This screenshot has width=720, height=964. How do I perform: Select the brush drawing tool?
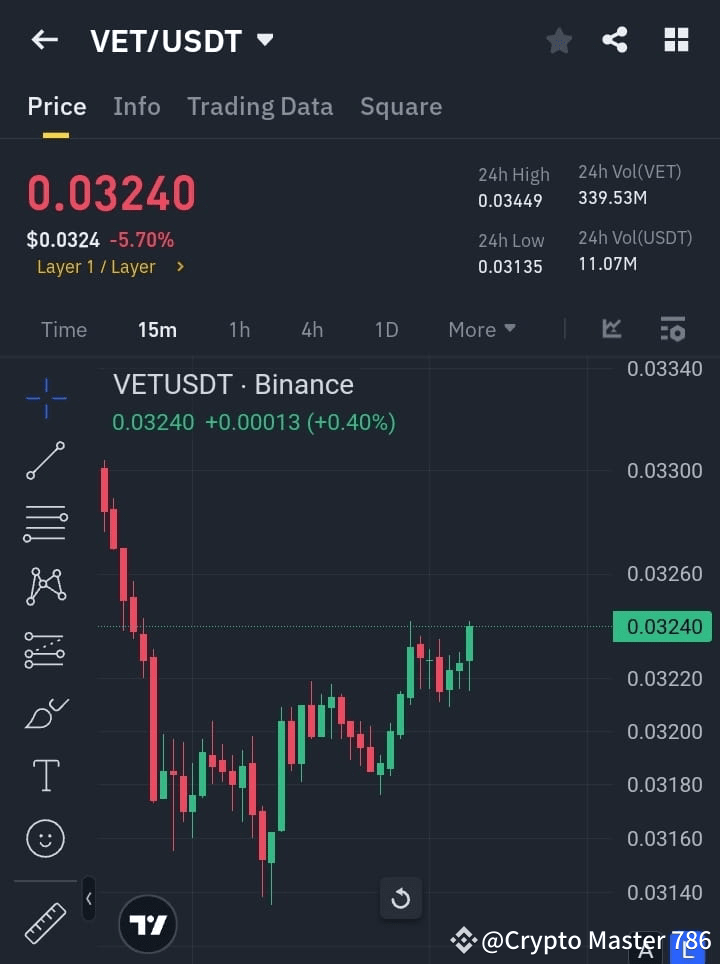pos(44,712)
